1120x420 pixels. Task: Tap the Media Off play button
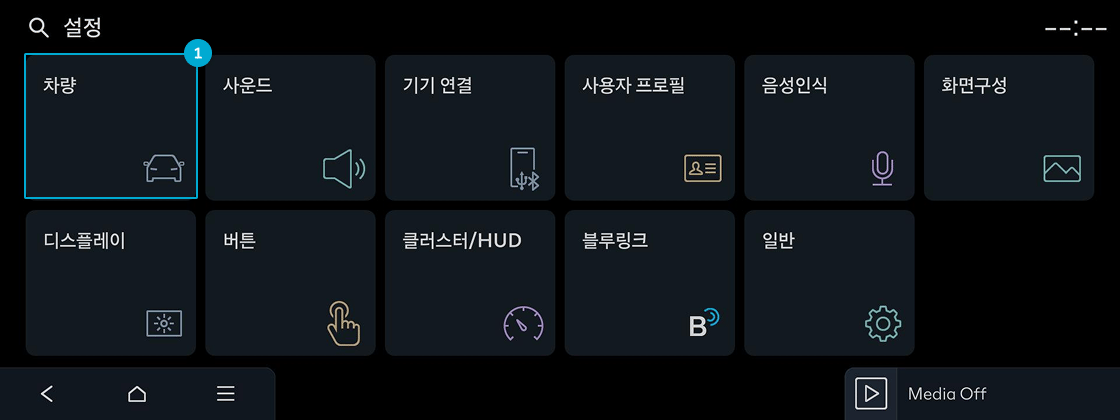[x=871, y=394]
